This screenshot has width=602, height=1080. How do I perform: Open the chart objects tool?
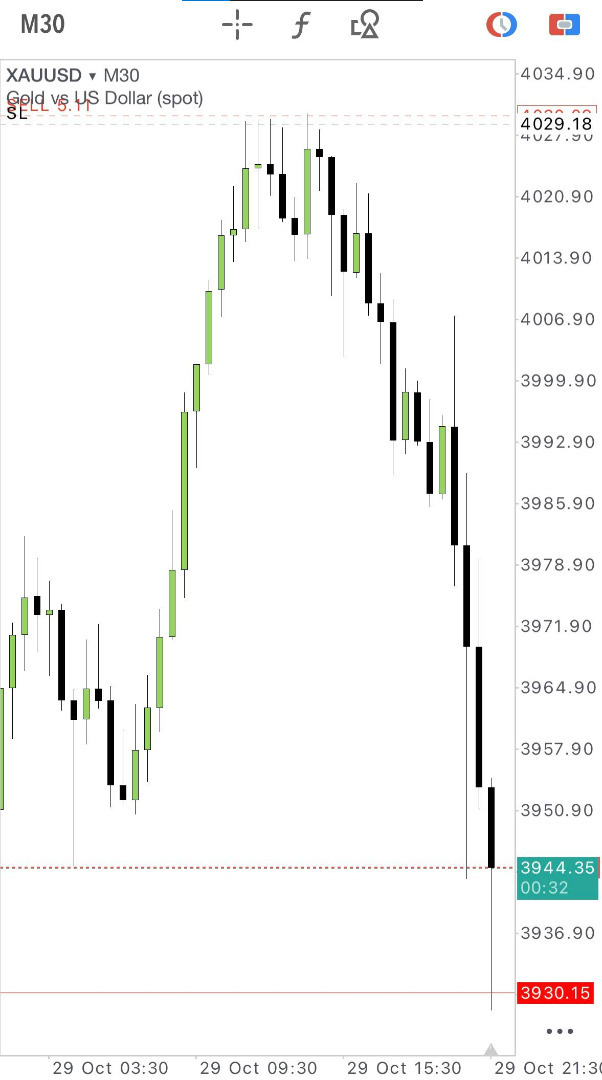tap(365, 25)
